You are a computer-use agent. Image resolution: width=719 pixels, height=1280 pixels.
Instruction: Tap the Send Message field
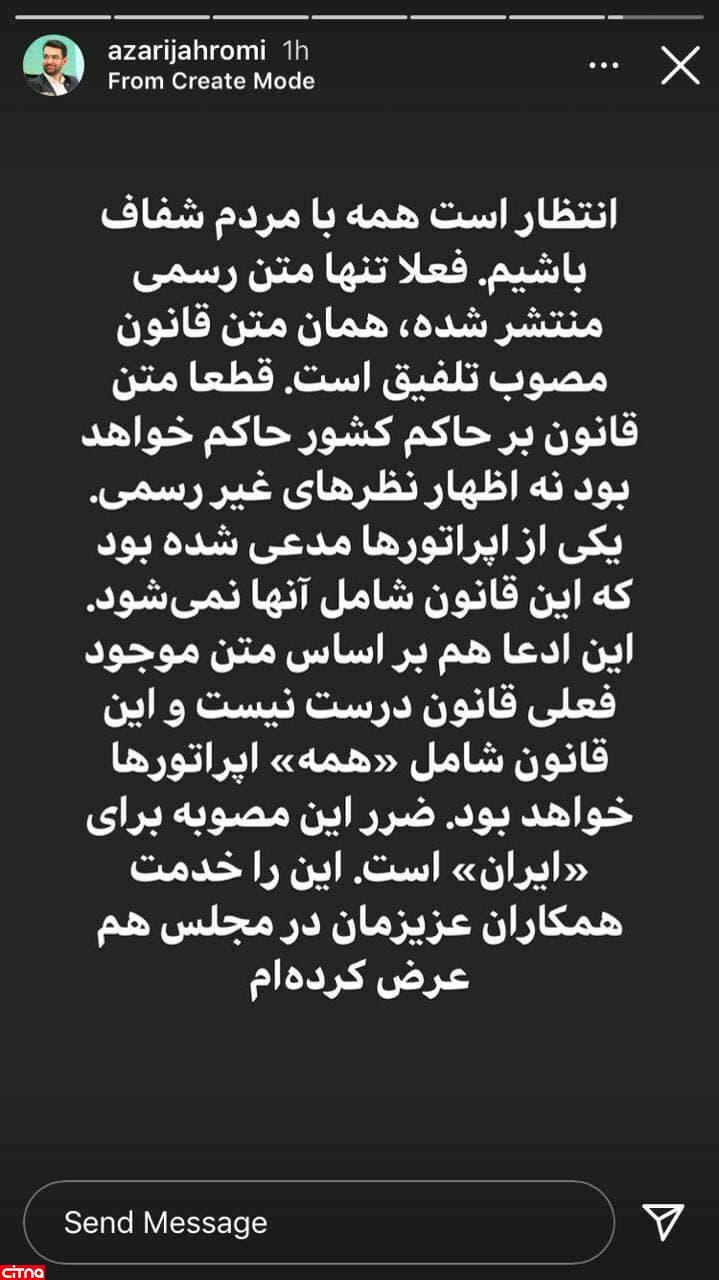317,1222
